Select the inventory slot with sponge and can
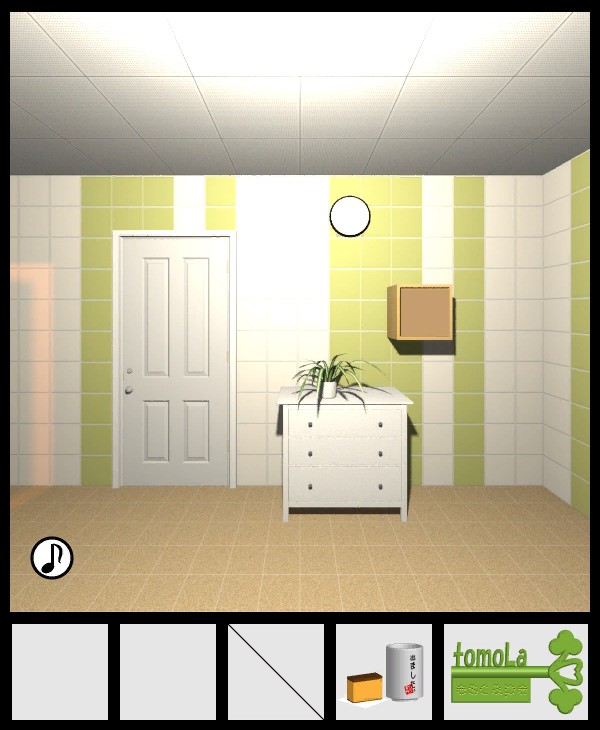600x730 pixels. [384, 672]
